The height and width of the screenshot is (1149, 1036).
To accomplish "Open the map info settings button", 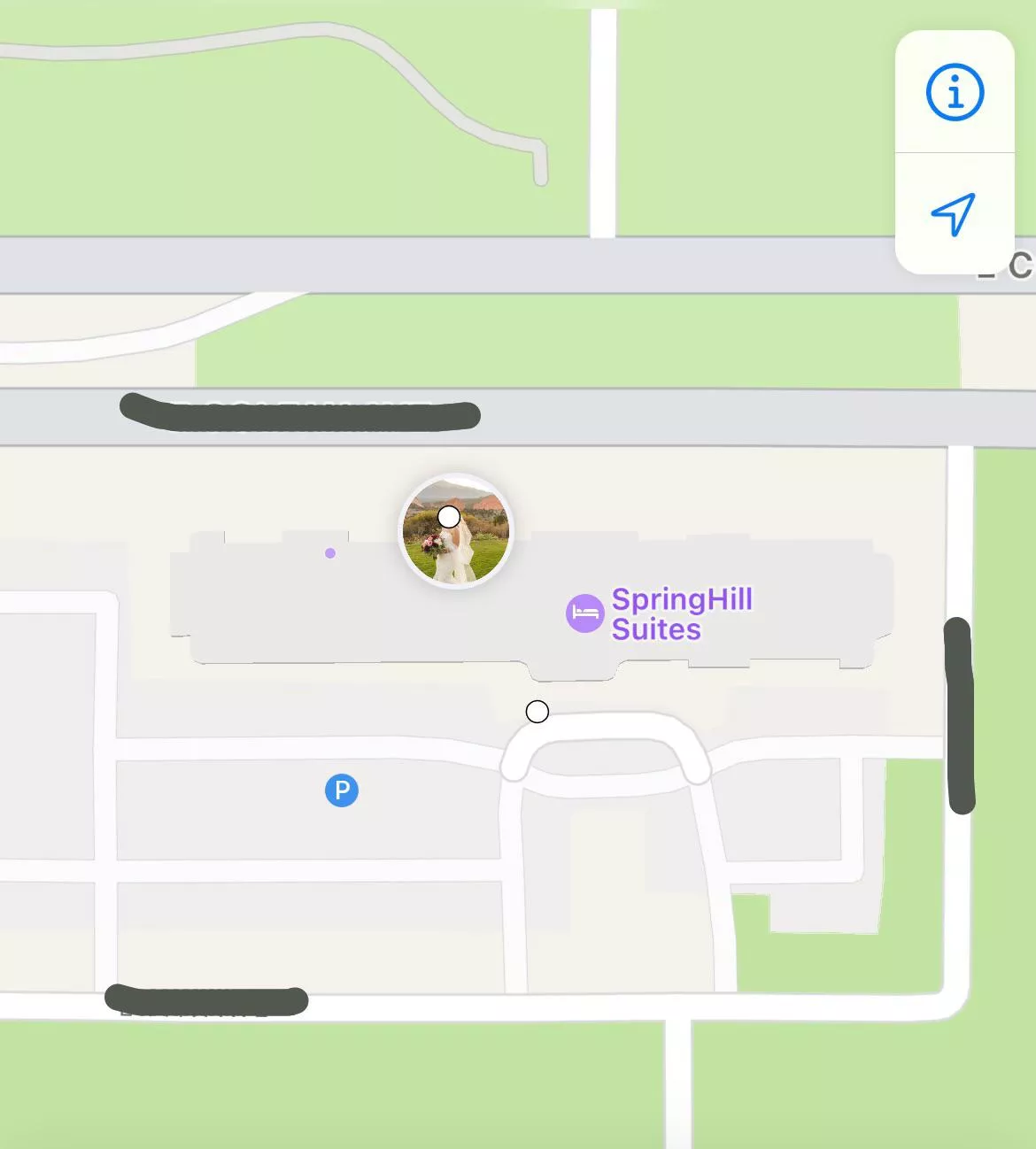I will coord(955,92).
